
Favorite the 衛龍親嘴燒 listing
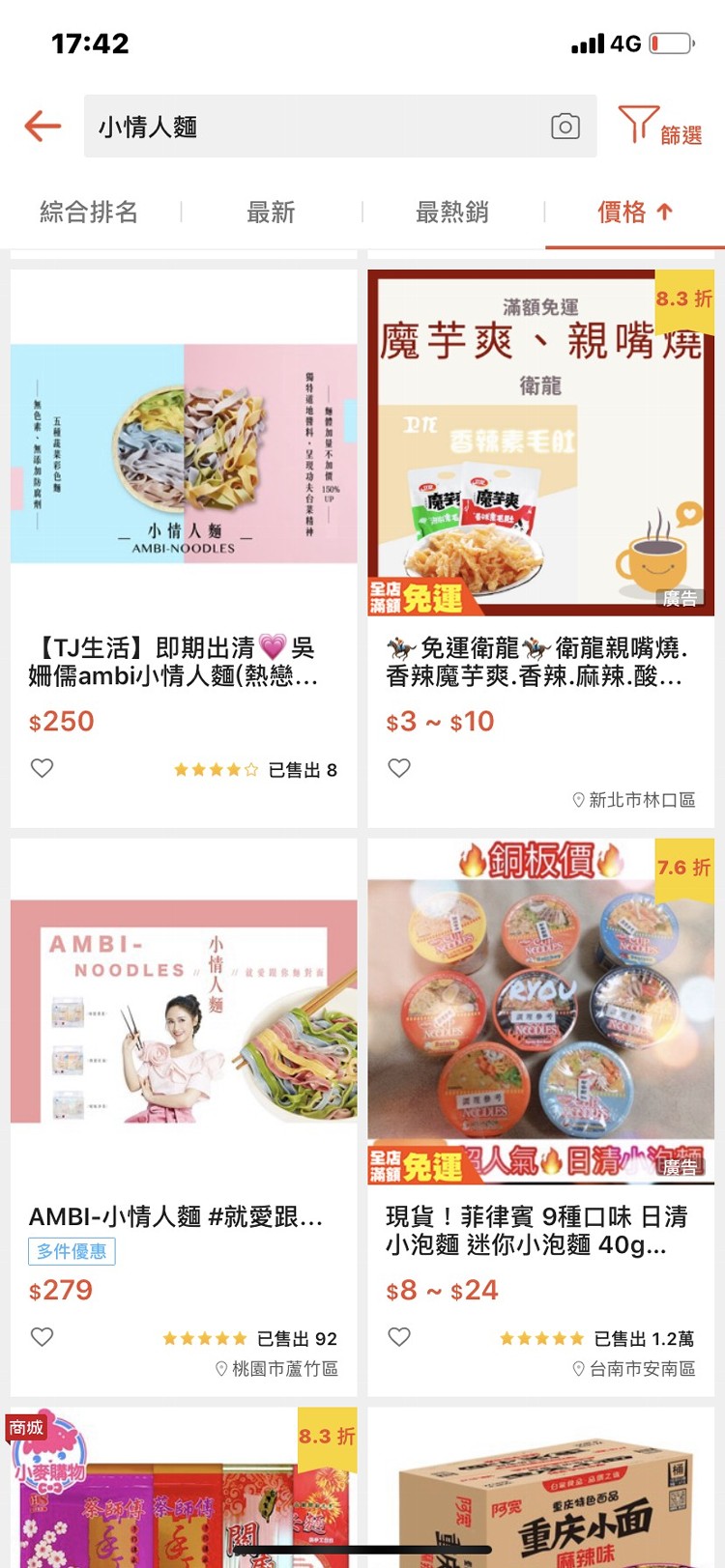399,768
